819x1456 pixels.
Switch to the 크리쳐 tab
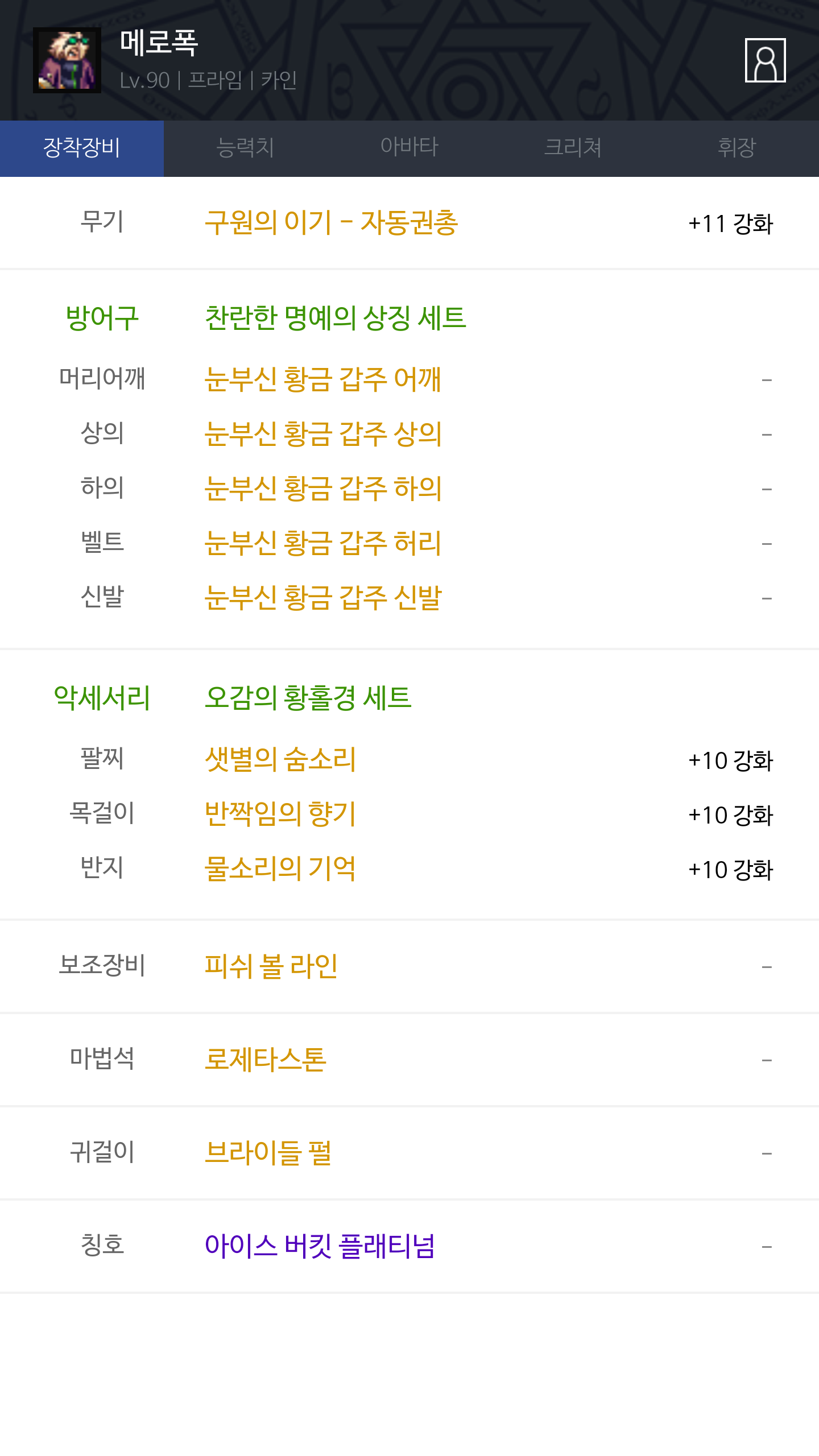click(x=573, y=148)
